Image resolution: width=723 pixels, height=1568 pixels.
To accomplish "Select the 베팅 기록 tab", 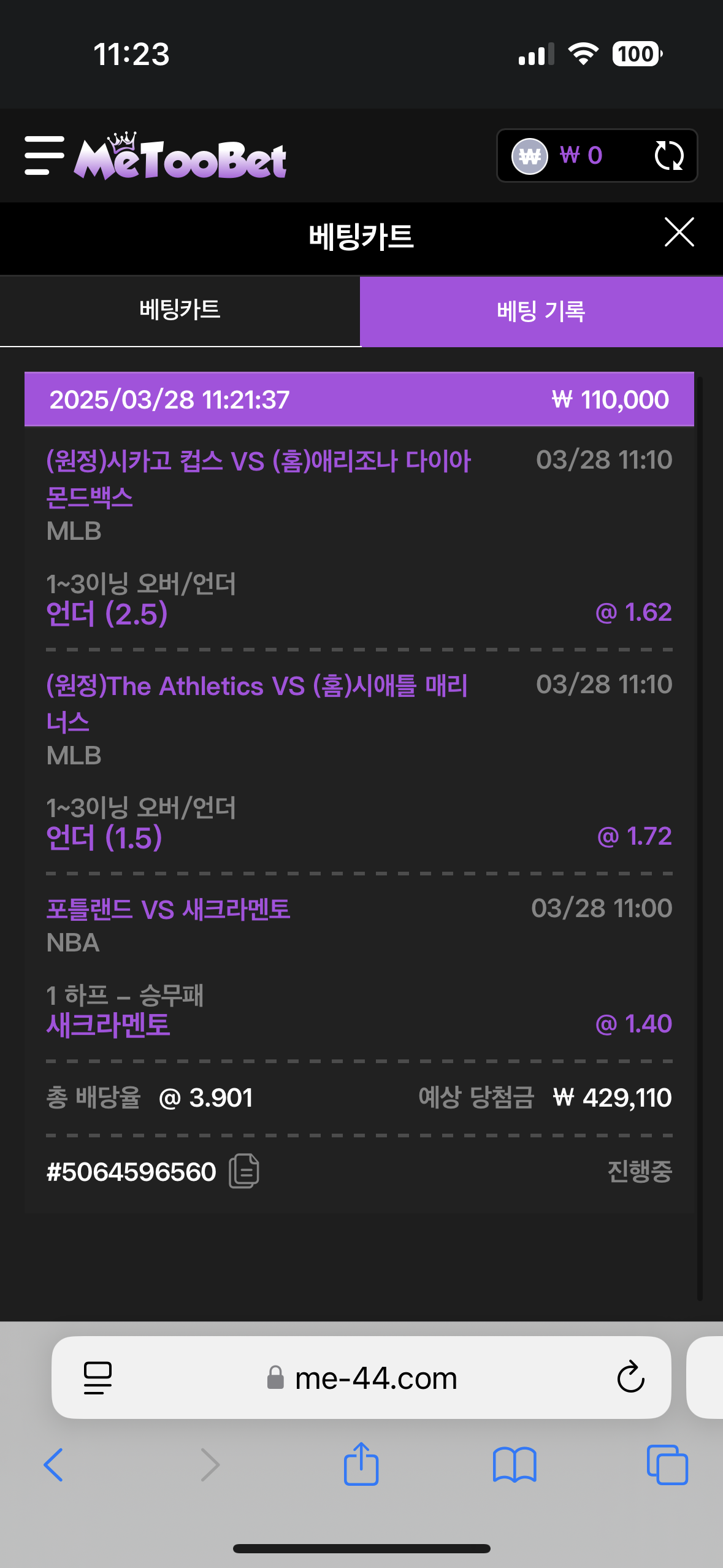I will tap(541, 311).
